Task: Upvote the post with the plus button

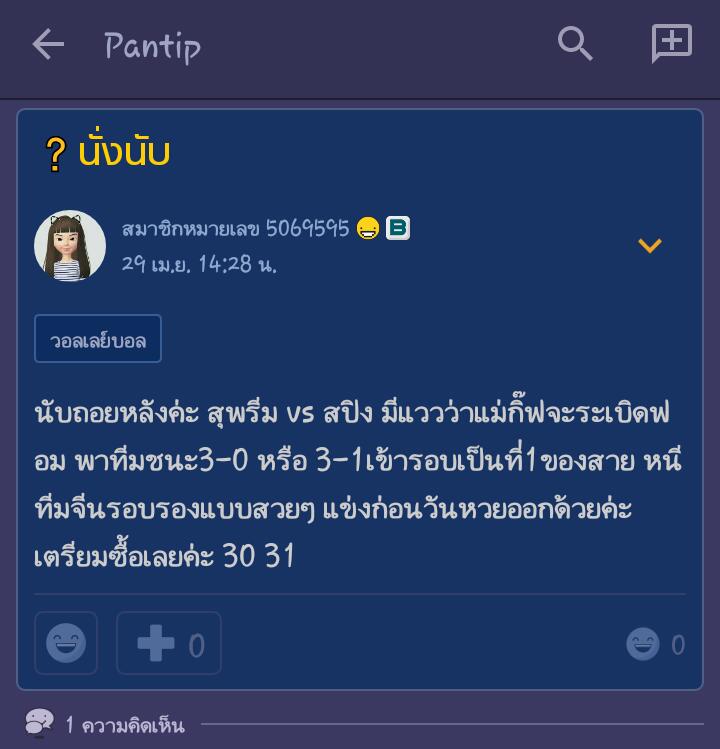Action: [169, 643]
